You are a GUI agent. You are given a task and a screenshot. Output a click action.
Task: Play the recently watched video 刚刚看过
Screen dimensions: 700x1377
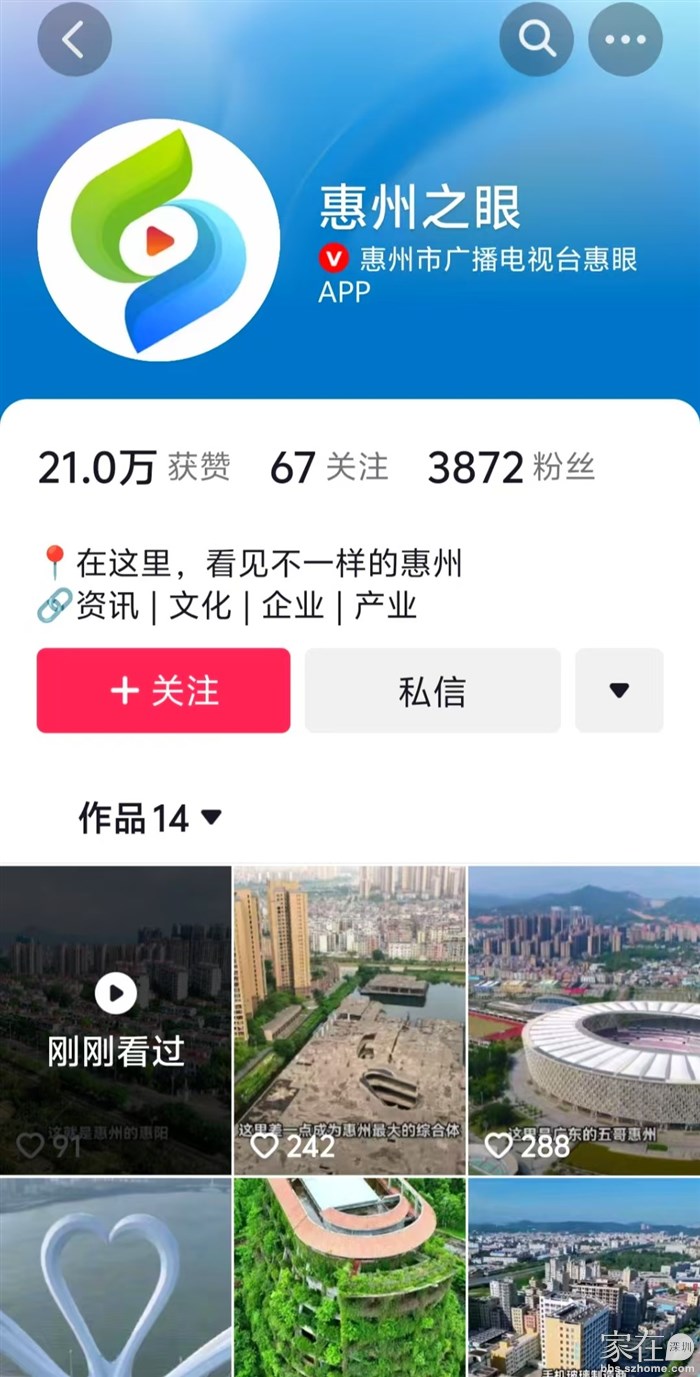coord(115,1019)
